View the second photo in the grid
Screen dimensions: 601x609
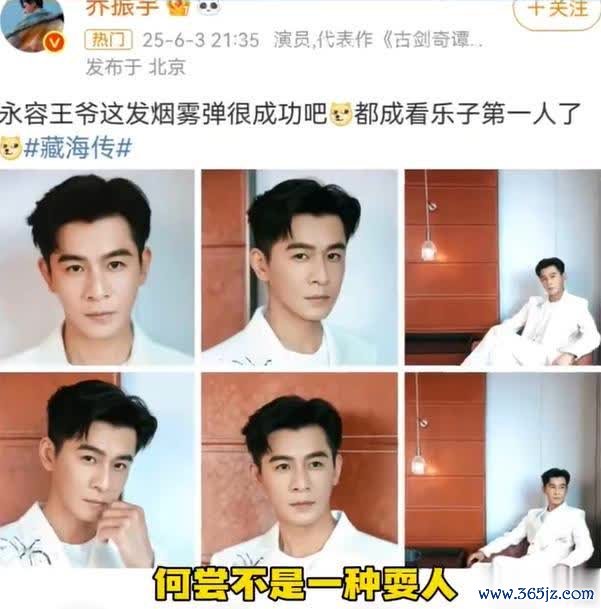coord(299,266)
